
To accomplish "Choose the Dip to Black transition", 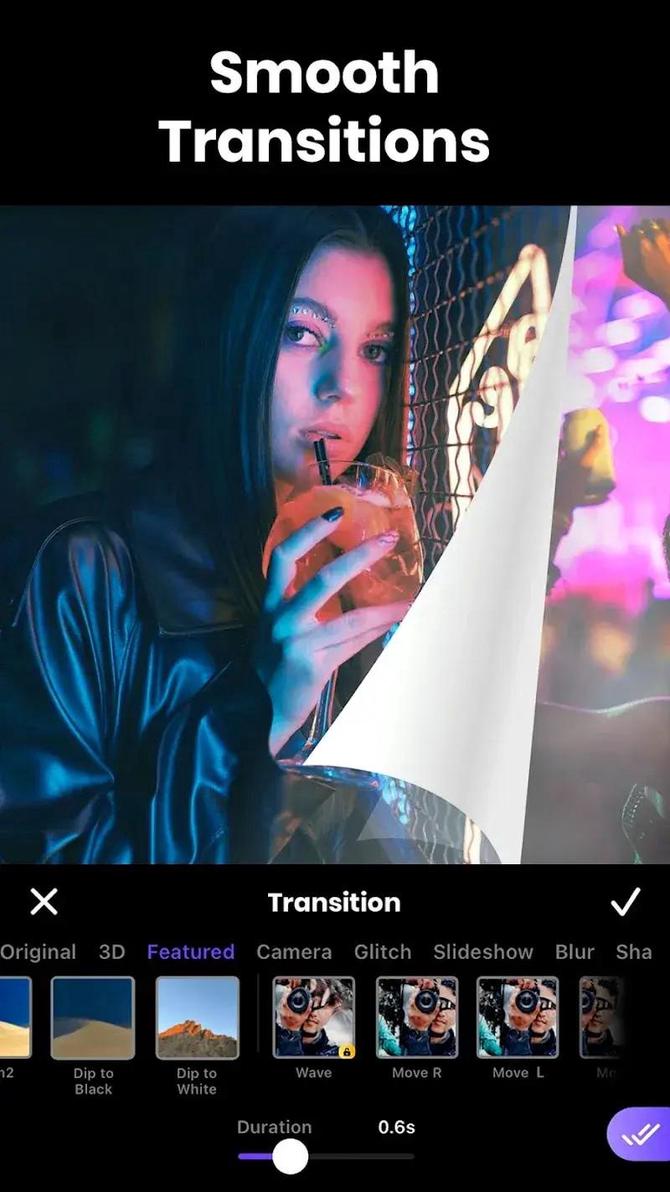I will click(x=93, y=1018).
